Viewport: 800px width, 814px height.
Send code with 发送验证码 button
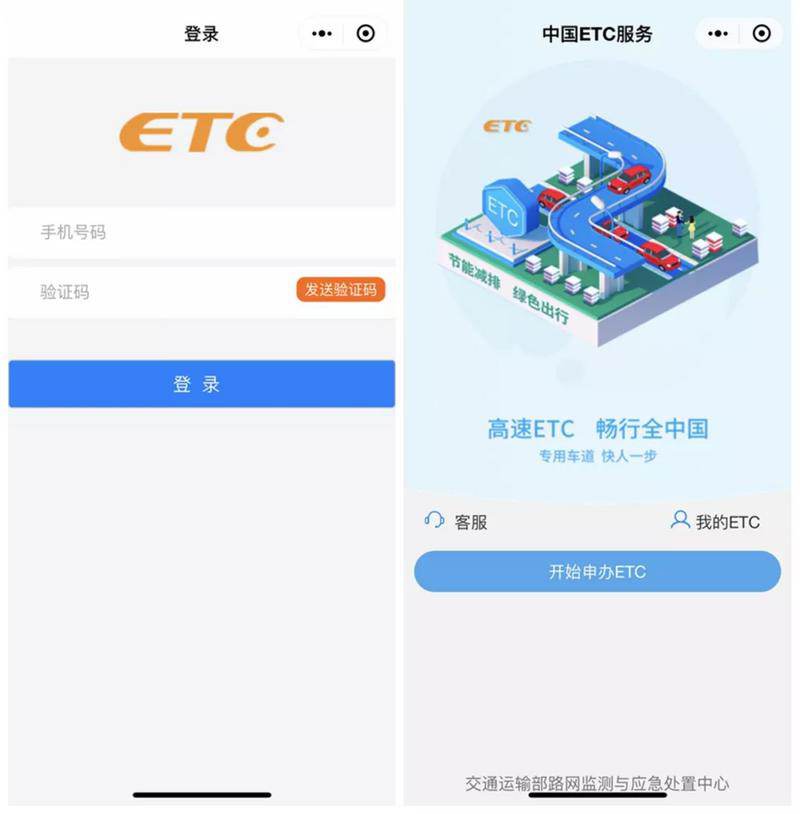340,290
